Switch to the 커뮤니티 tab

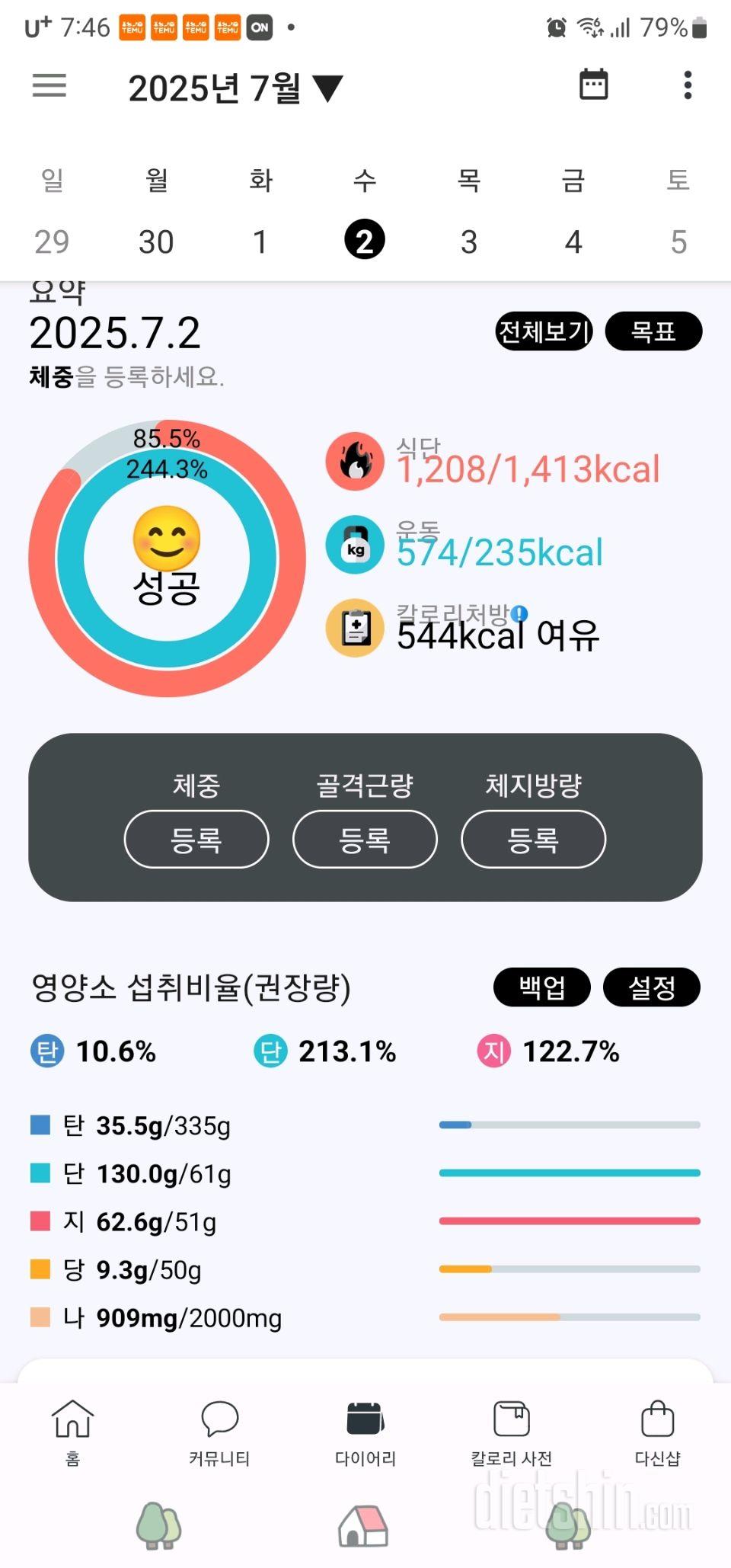tap(219, 1432)
